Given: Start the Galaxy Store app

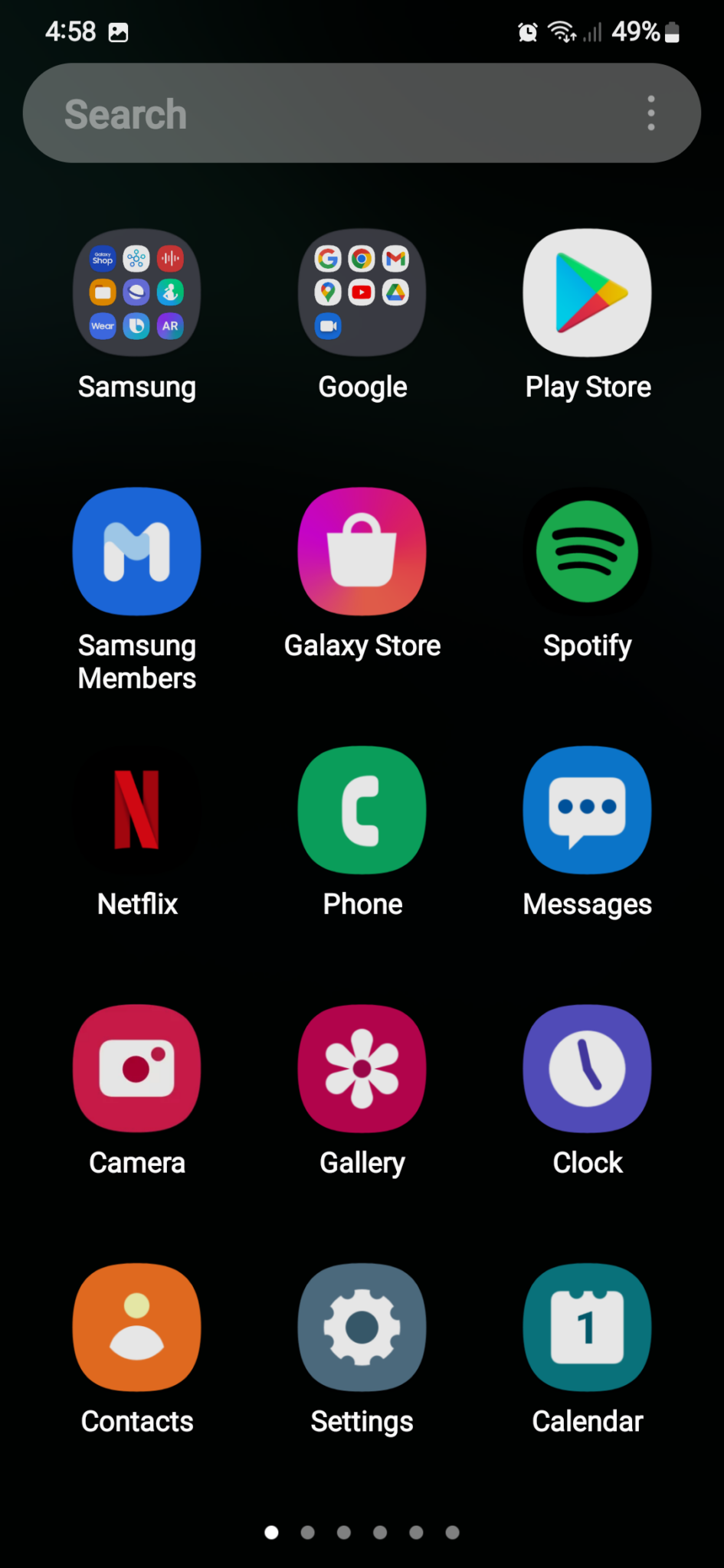Looking at the screenshot, I should point(362,550).
